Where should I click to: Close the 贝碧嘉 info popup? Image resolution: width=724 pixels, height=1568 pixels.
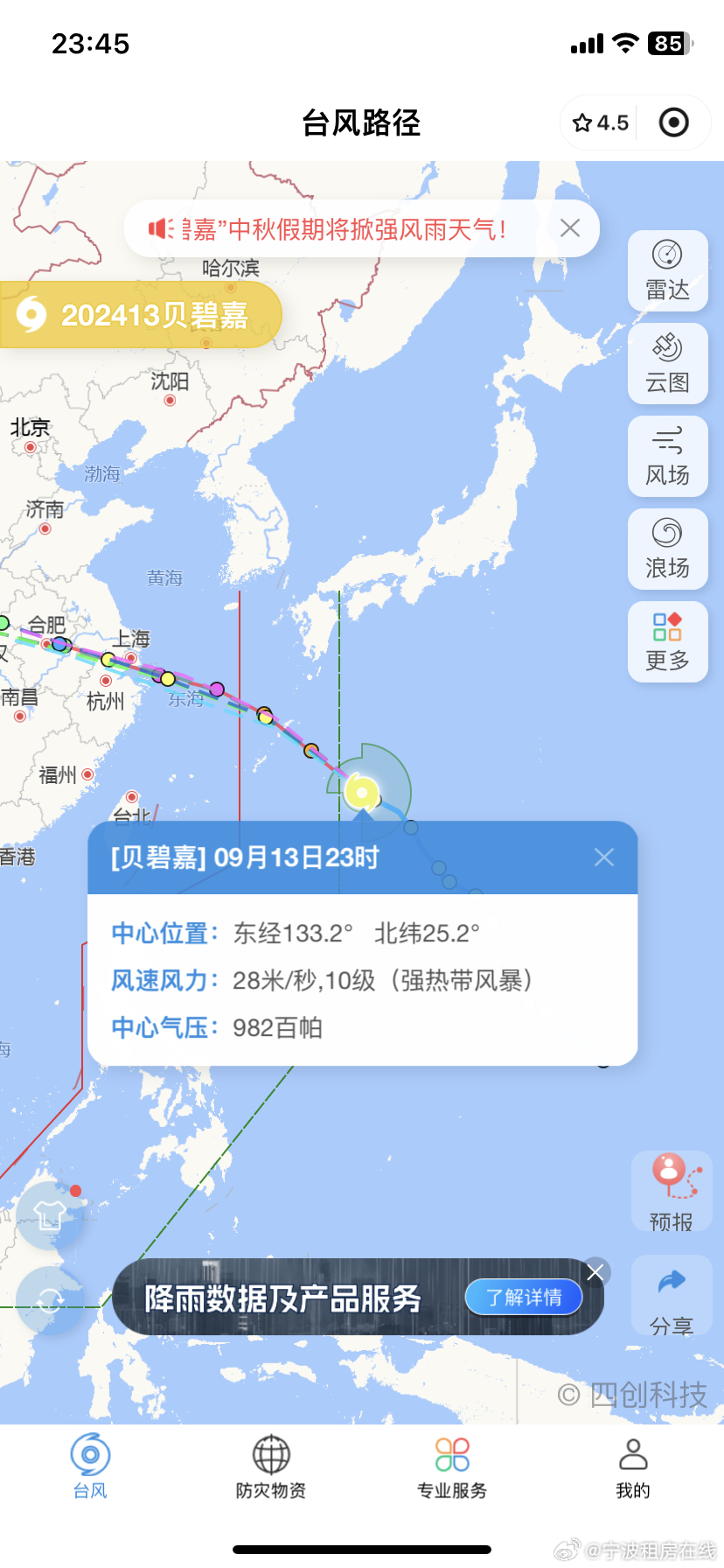point(604,857)
